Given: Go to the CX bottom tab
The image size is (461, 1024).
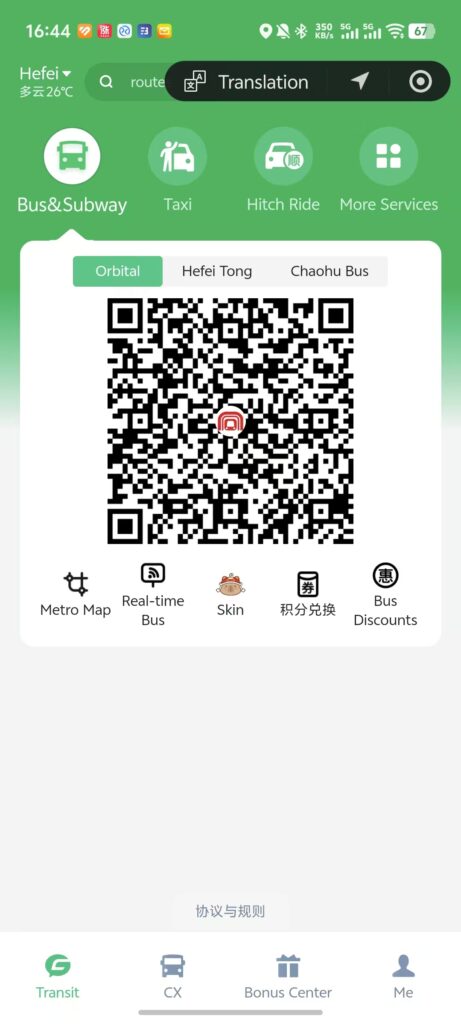Looking at the screenshot, I should (172, 976).
